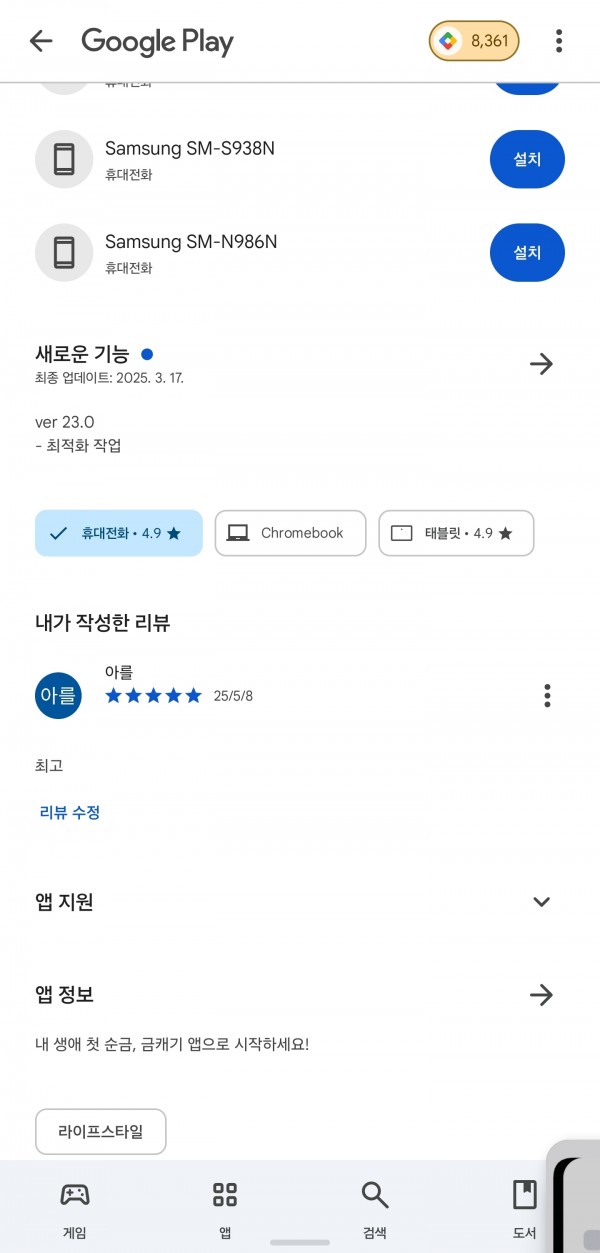Switch to the 앱 tab

[225, 1208]
